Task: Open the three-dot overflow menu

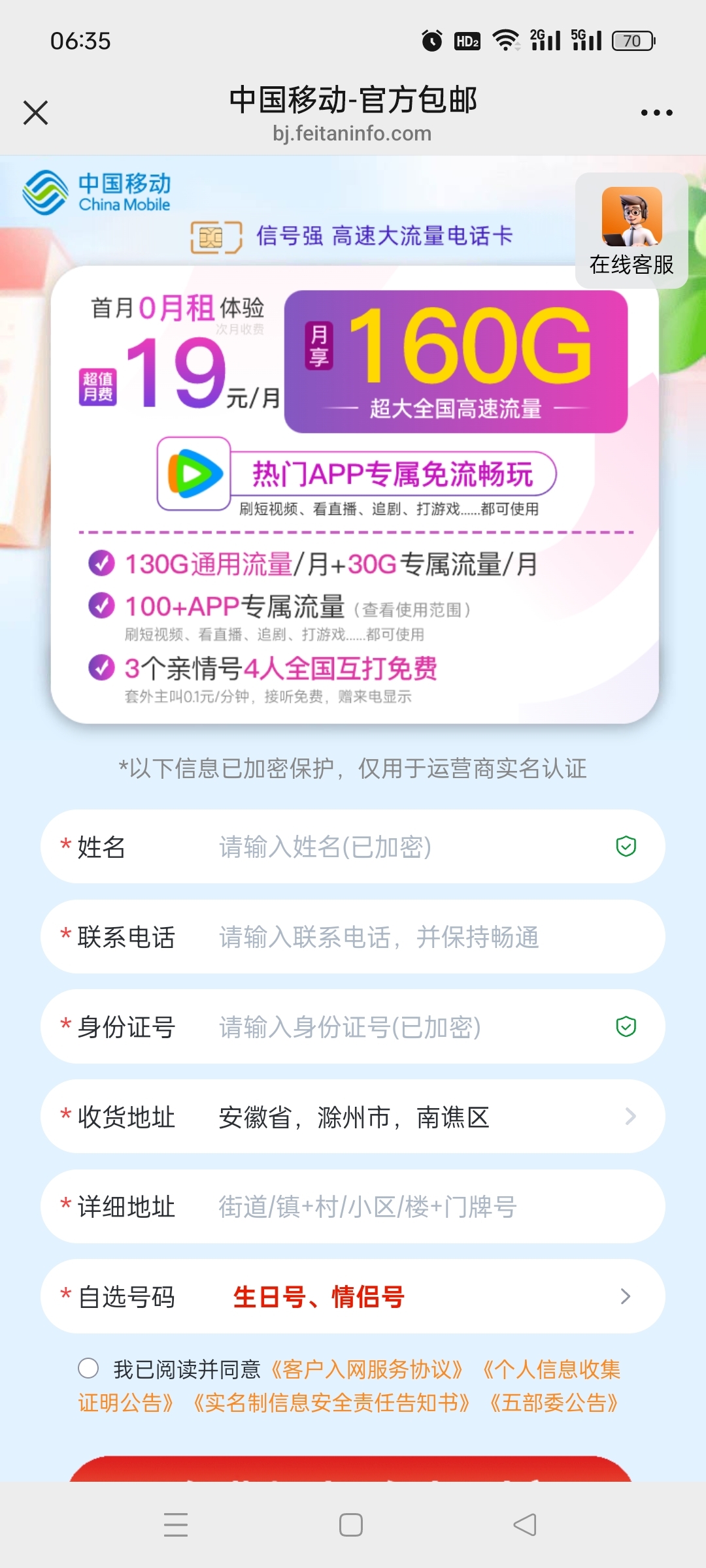Action: [x=656, y=113]
